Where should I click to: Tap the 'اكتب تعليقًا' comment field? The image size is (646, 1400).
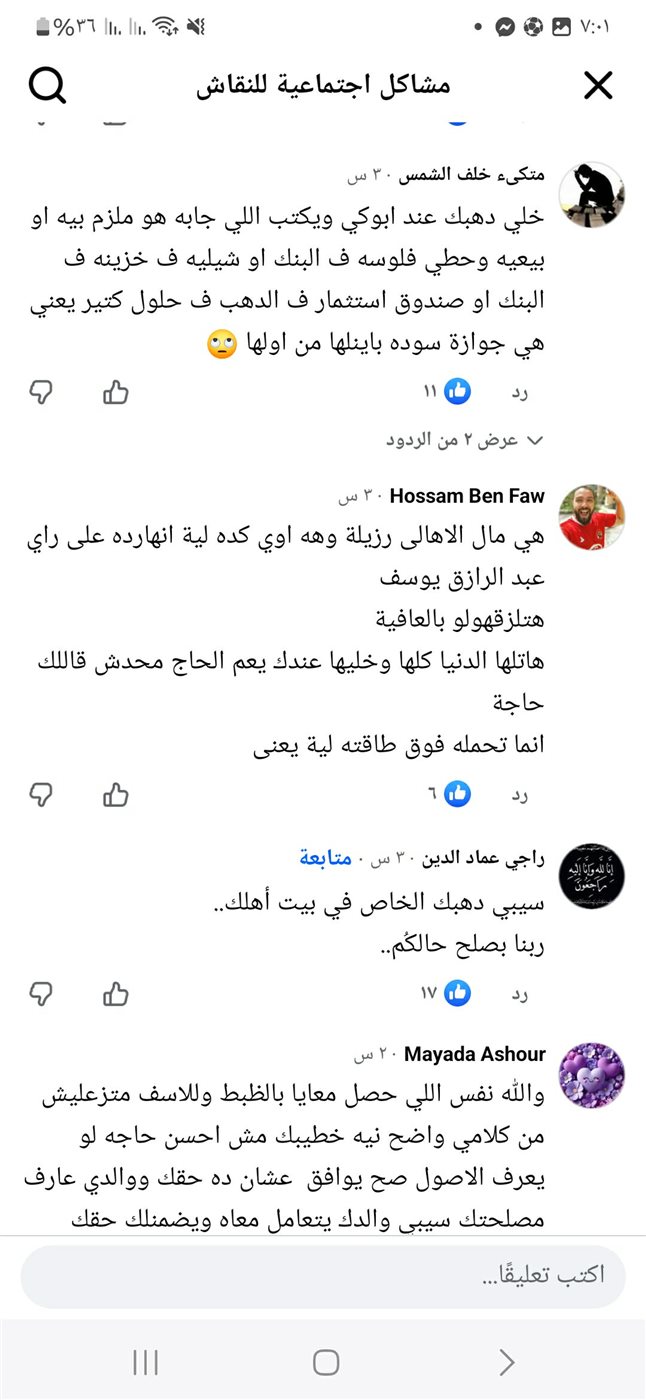(x=323, y=1276)
